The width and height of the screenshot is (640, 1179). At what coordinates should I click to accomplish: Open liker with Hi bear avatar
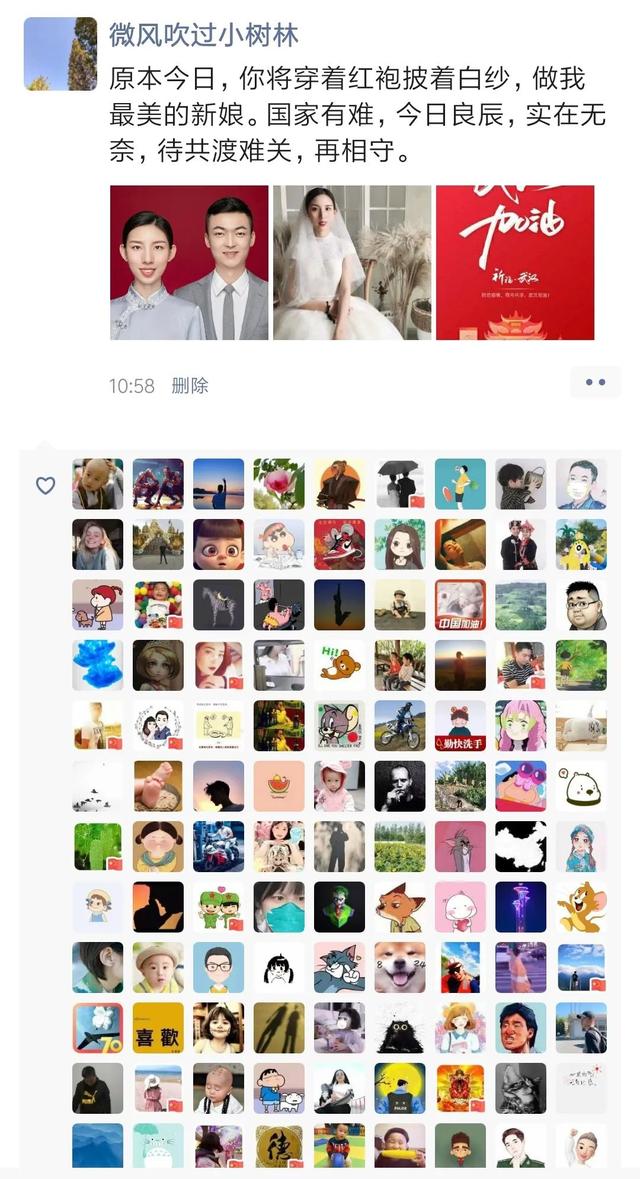[339, 665]
